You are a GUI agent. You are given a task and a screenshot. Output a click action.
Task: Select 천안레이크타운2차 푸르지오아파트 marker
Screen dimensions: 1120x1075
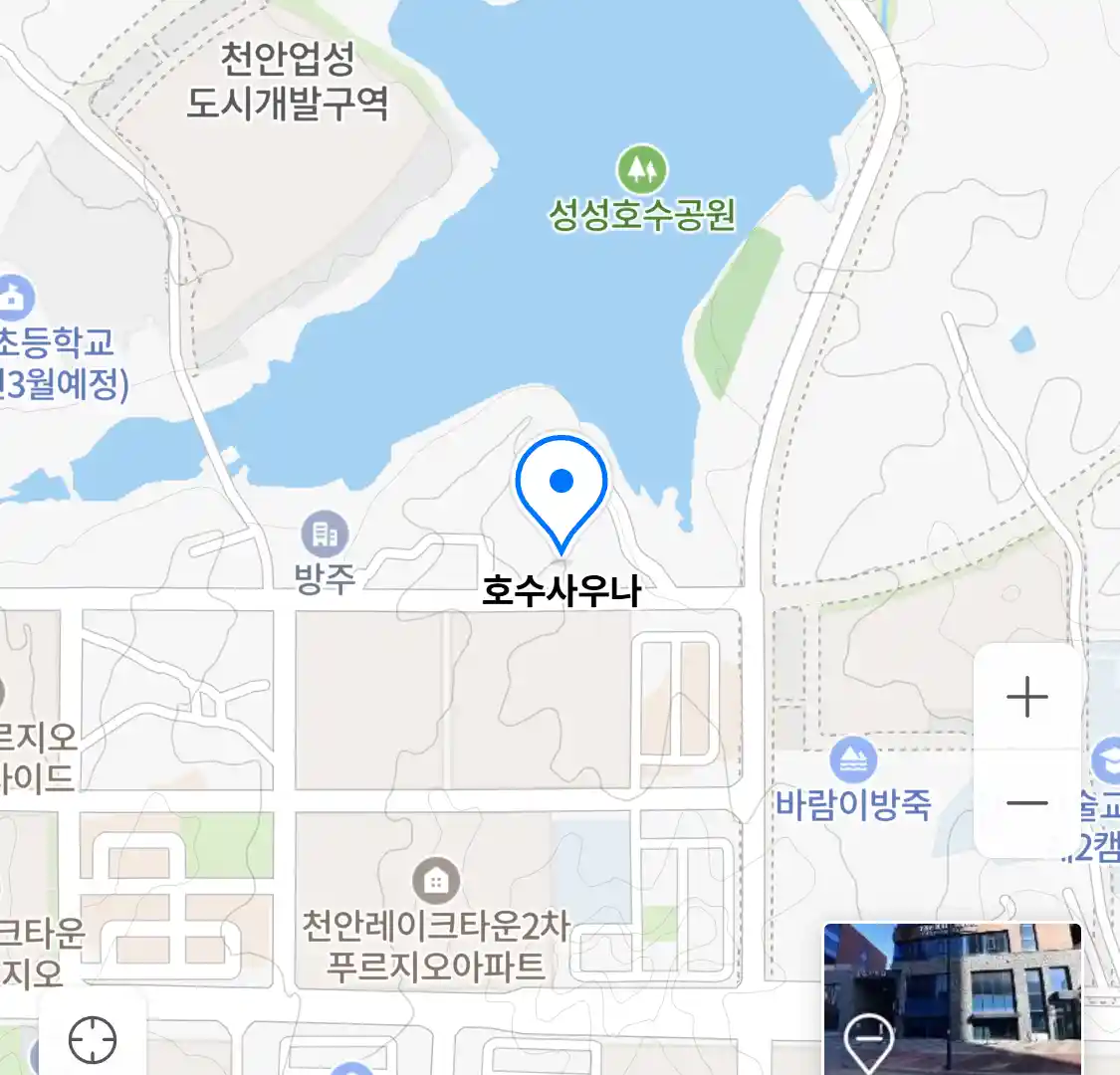coord(435,880)
